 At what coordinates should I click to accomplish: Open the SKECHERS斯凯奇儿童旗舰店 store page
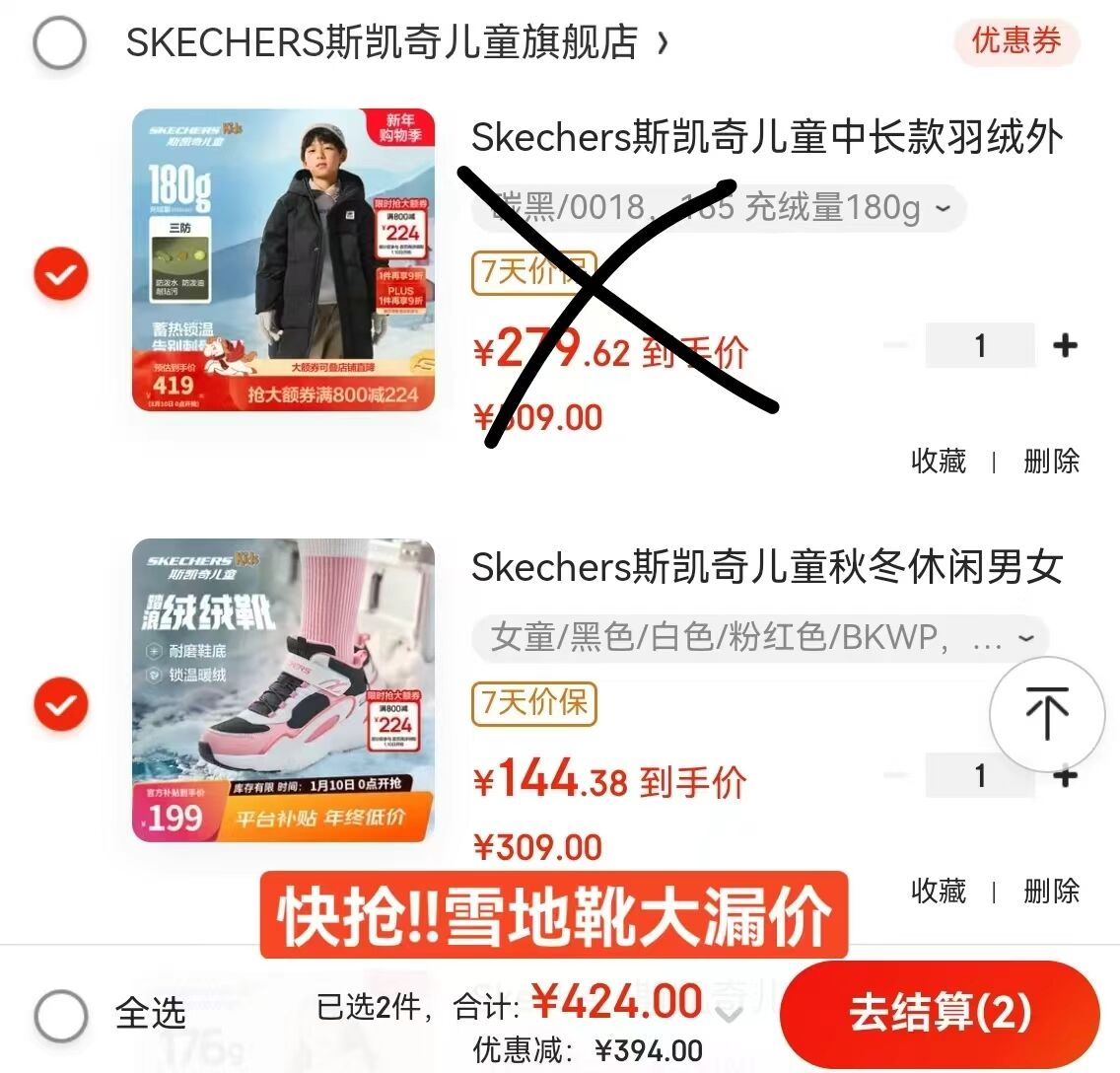click(396, 41)
